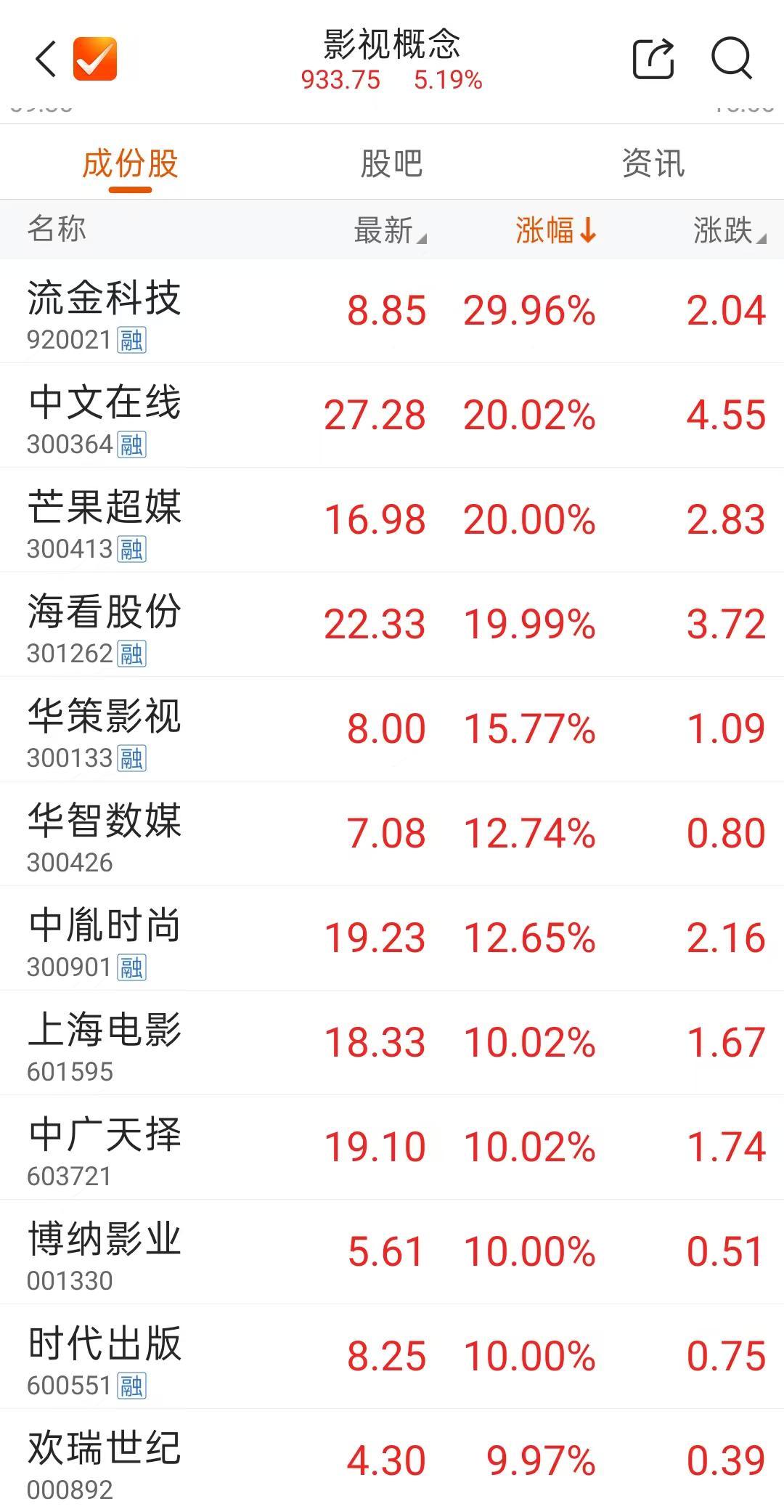Open the search magnifier
The width and height of the screenshot is (784, 1512).
pos(731,58)
